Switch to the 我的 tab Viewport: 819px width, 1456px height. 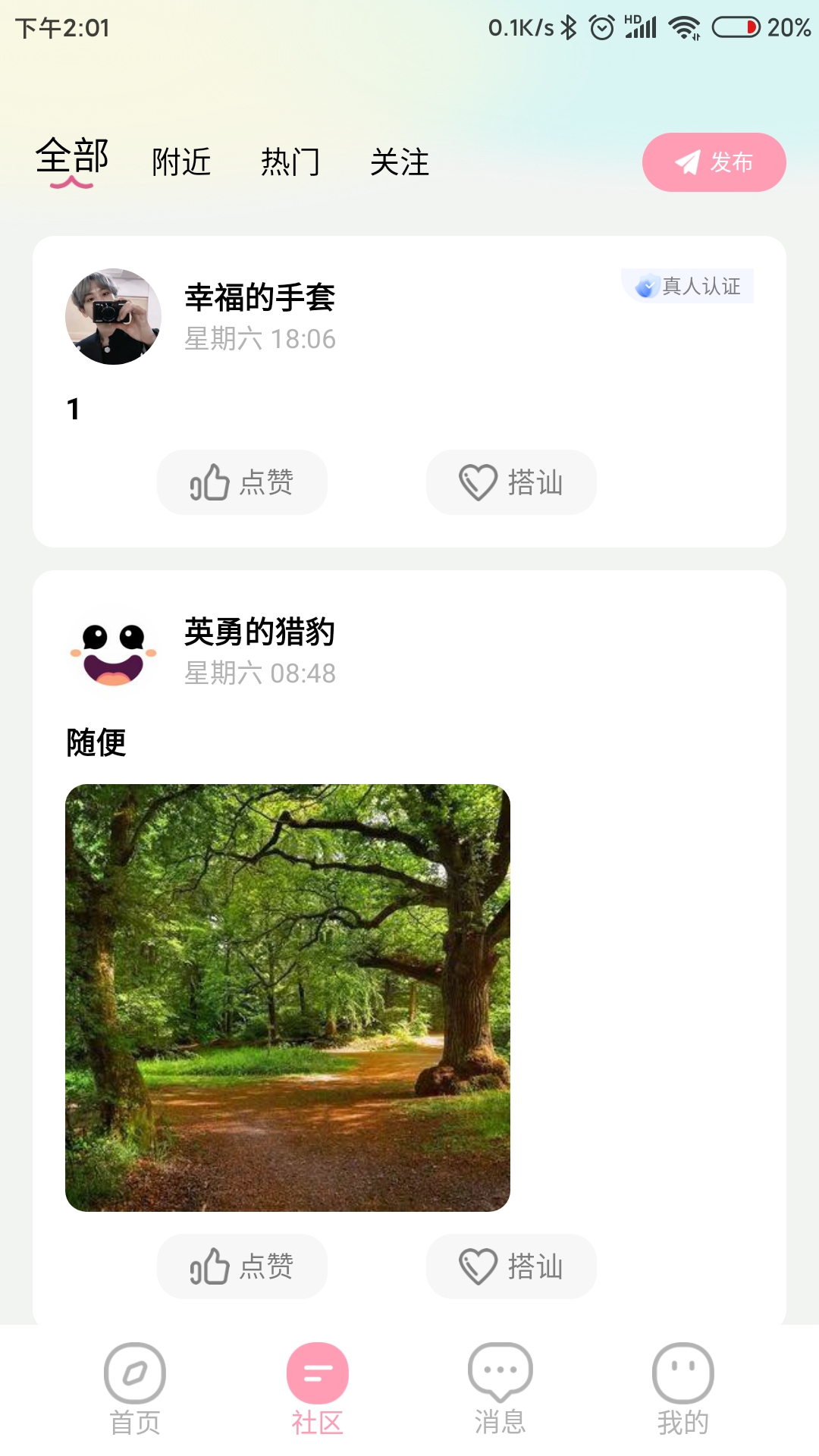[x=682, y=1389]
